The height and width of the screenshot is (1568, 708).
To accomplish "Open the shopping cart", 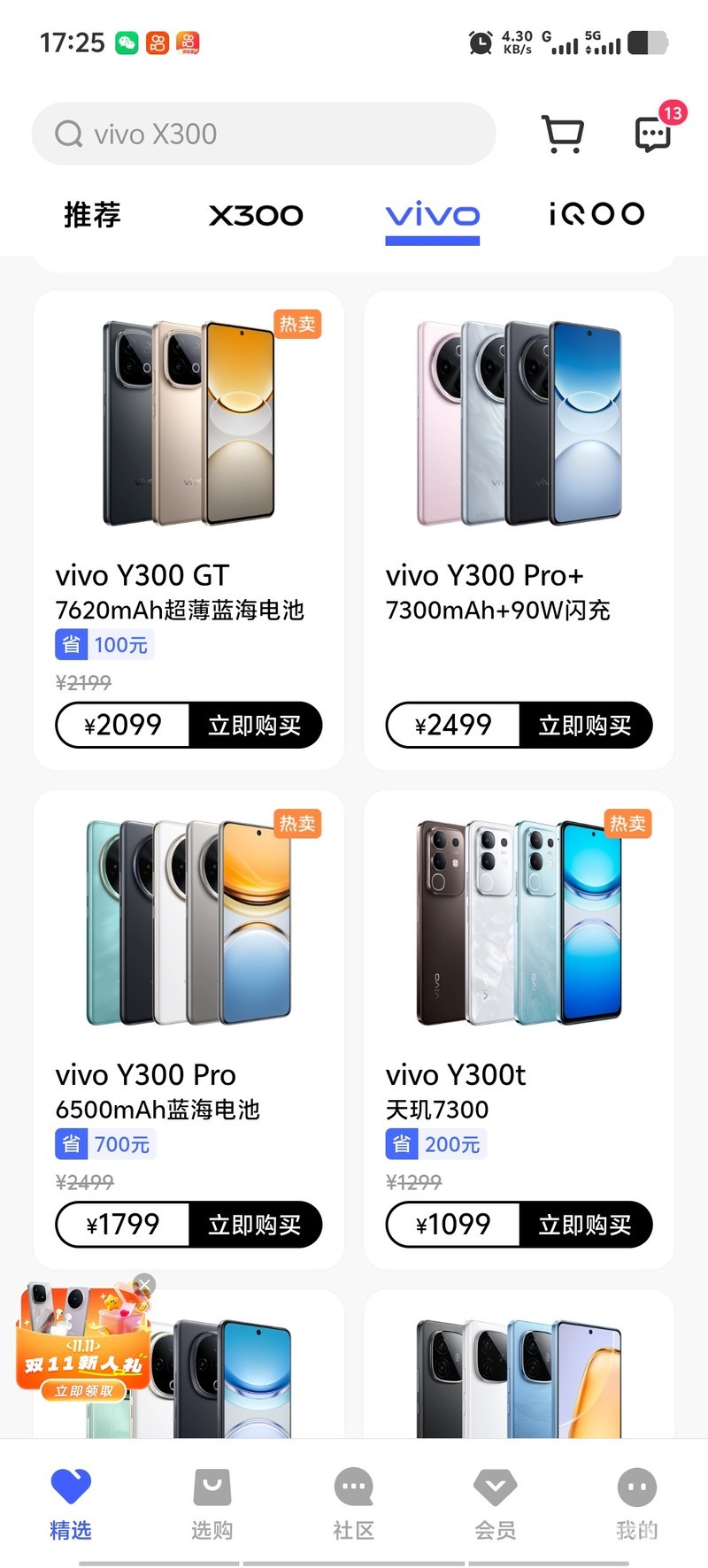I will click(x=562, y=135).
